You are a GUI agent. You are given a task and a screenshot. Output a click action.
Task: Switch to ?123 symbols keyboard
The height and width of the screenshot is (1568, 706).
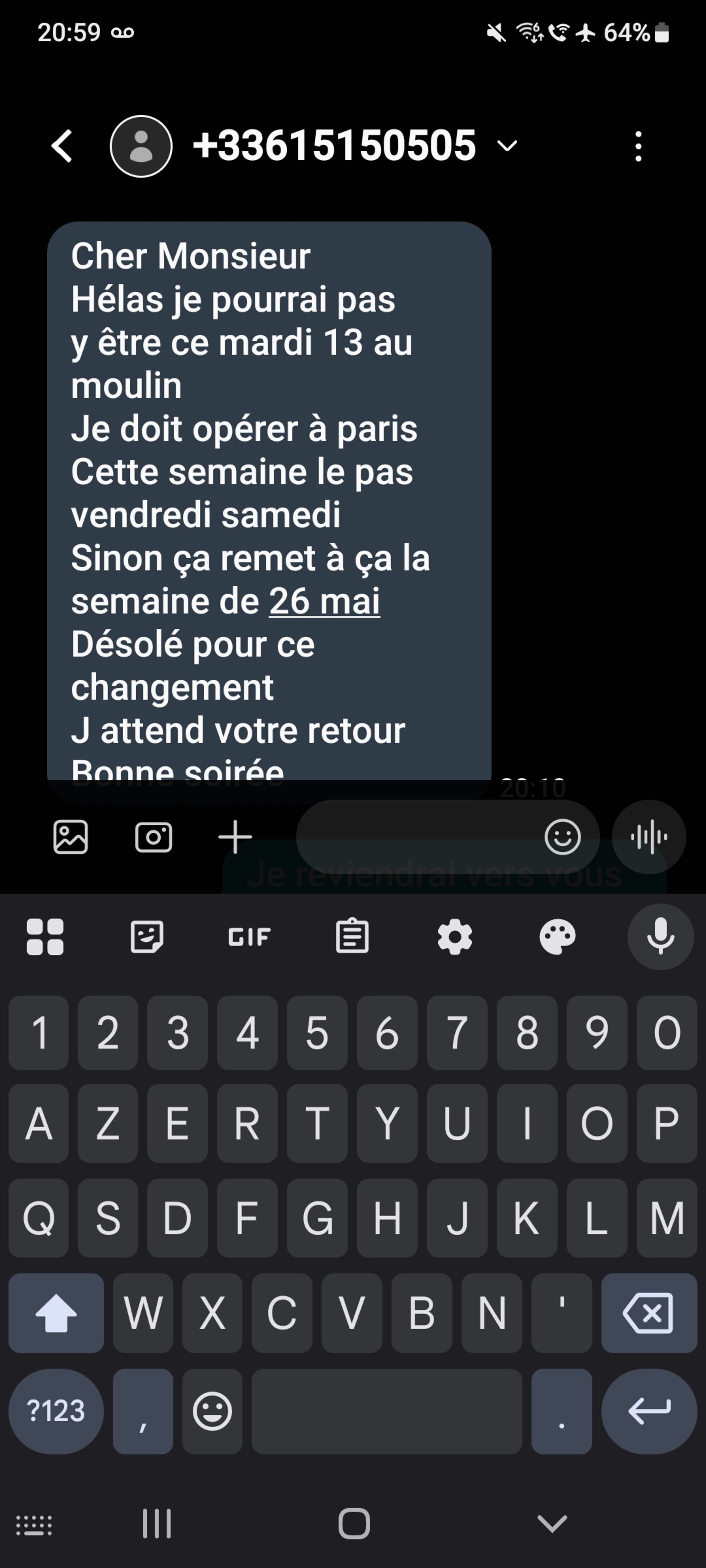tap(56, 1411)
